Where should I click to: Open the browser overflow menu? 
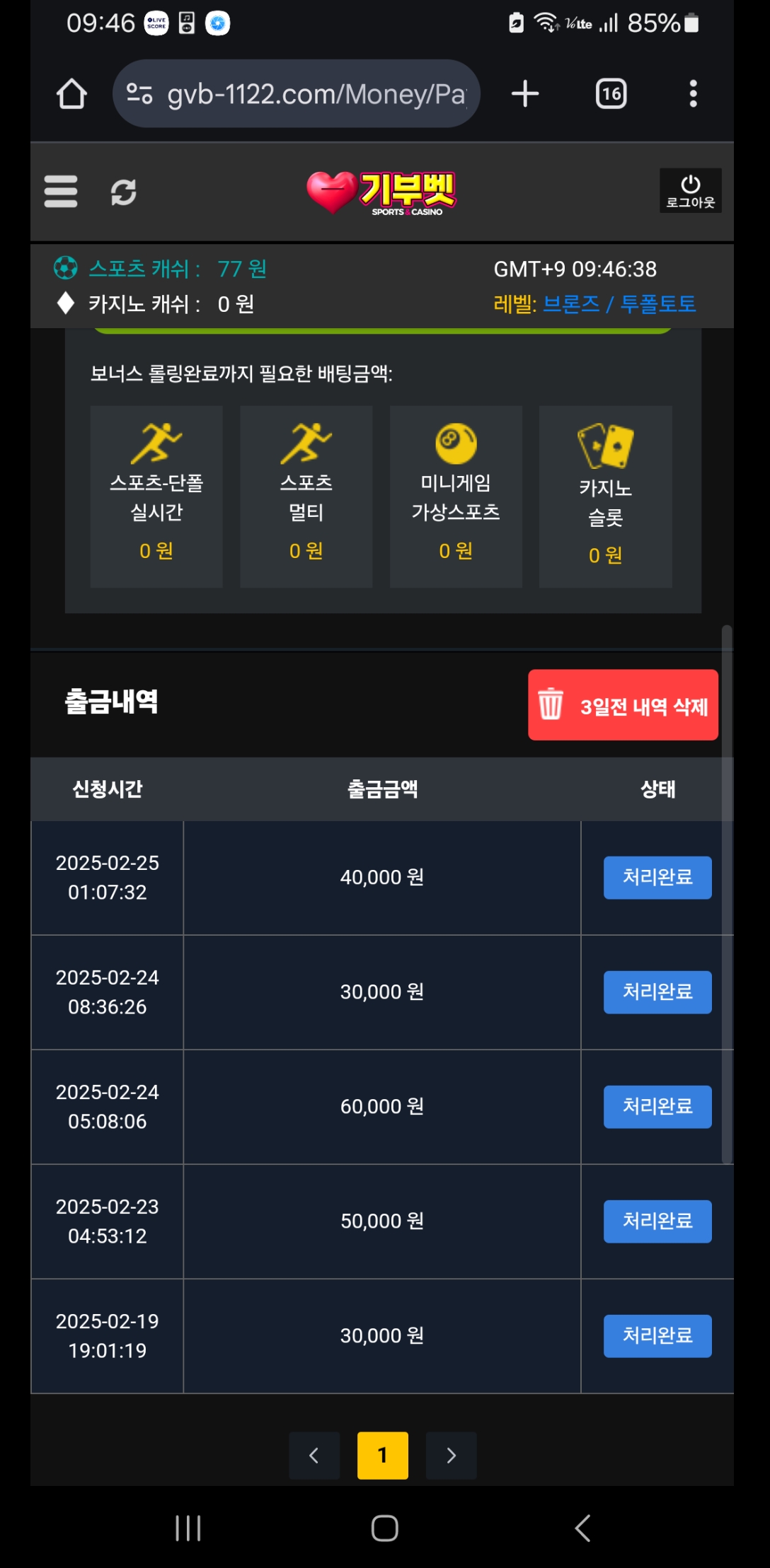point(693,94)
